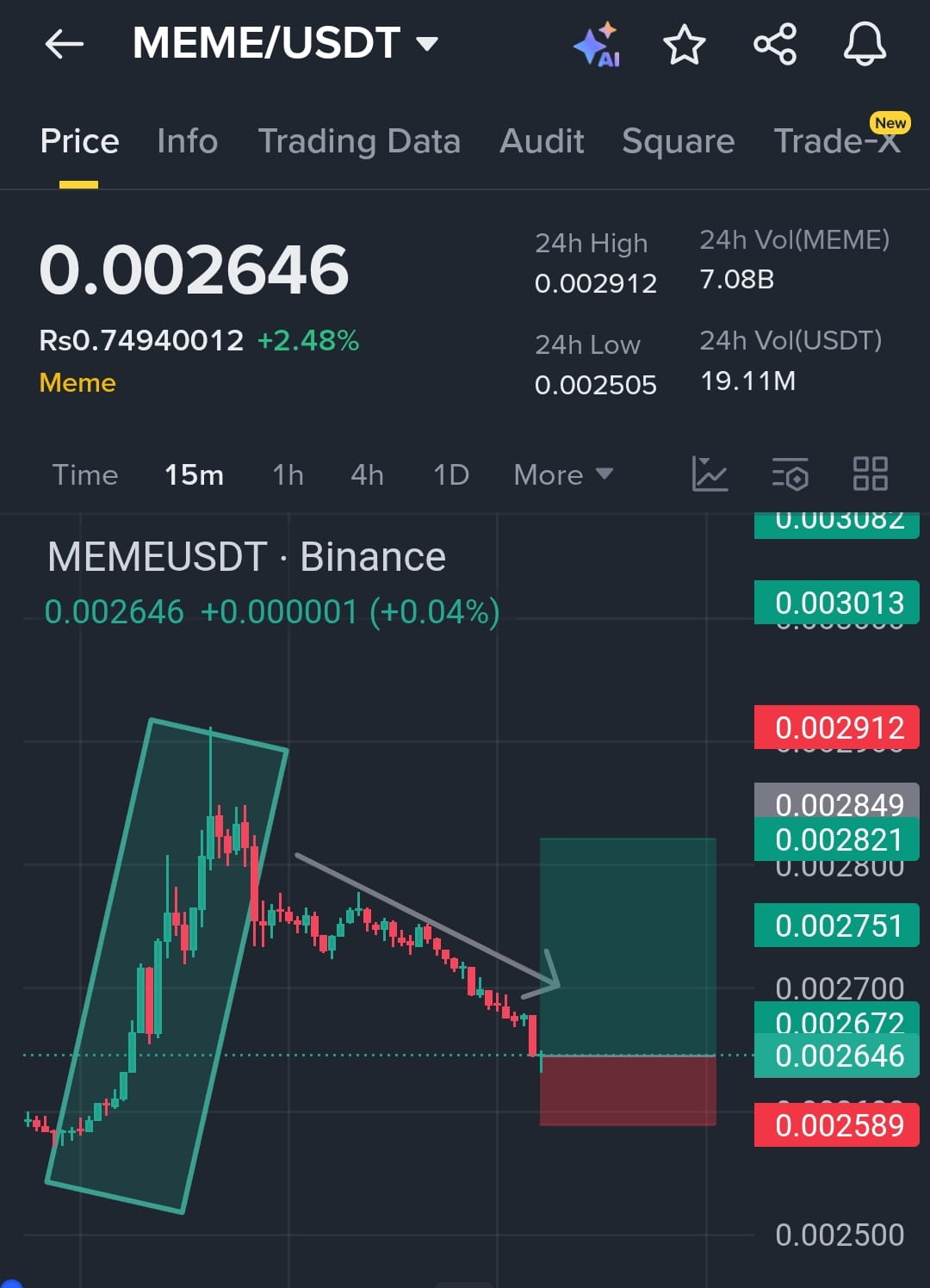Open the Square tab
Screen dimensions: 930x1288
point(678,141)
